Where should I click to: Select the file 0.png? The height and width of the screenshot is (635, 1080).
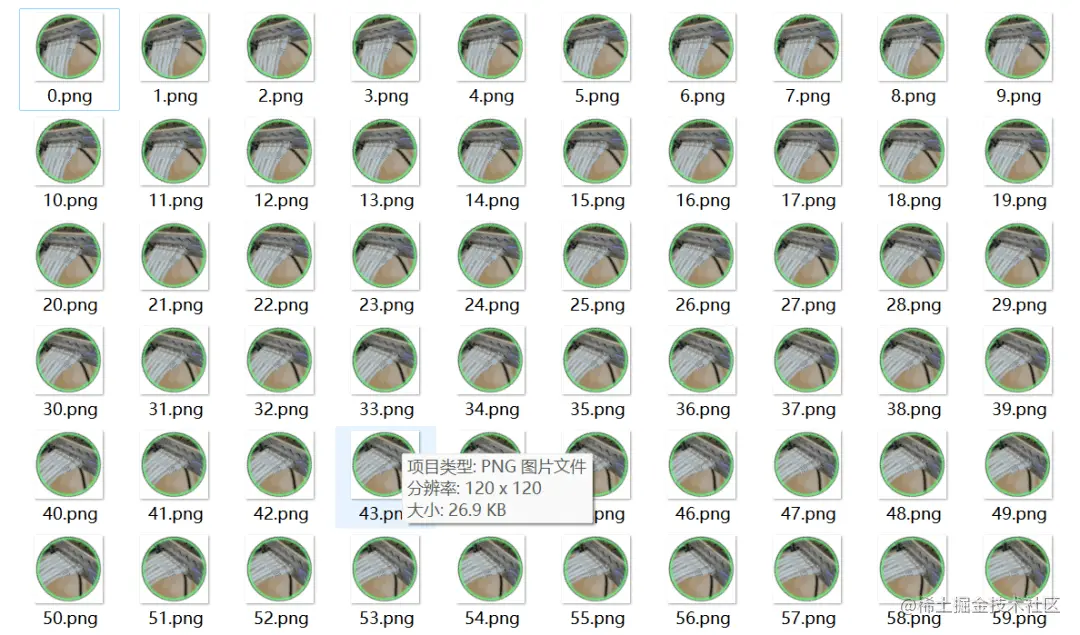69,48
